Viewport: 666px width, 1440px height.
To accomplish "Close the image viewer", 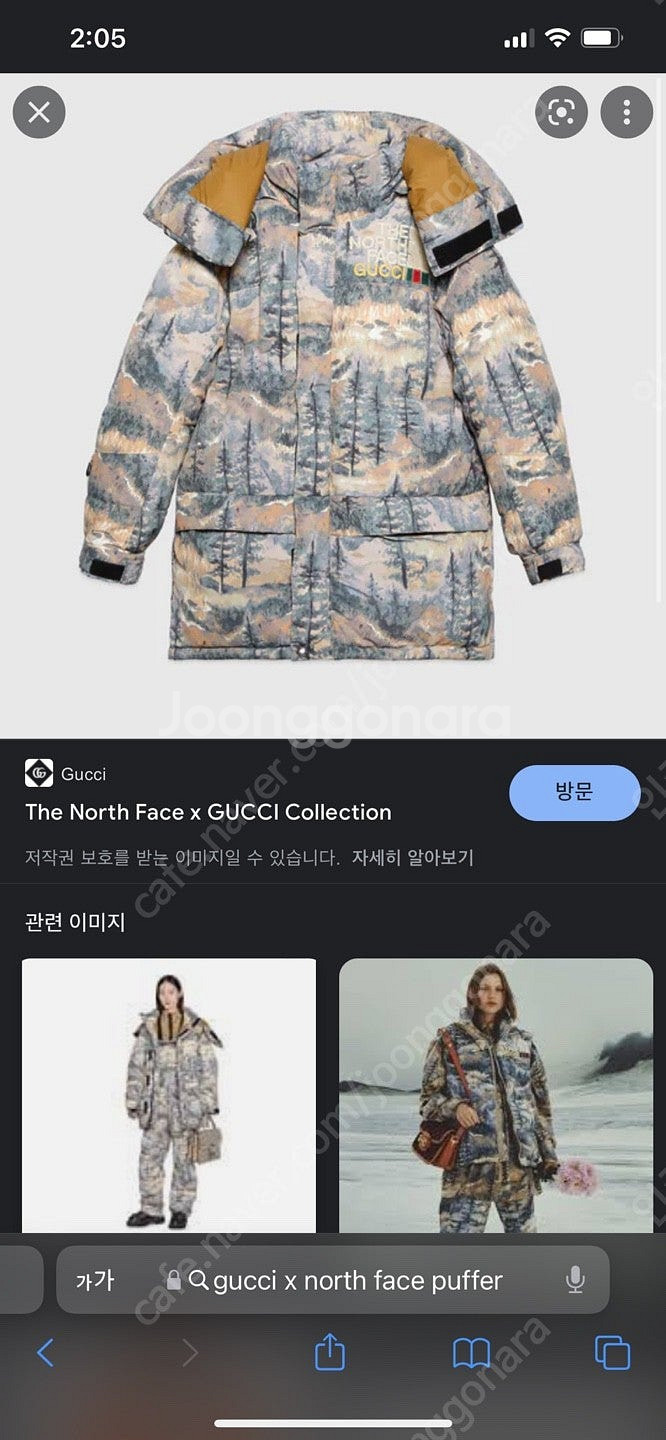I will click(x=39, y=112).
